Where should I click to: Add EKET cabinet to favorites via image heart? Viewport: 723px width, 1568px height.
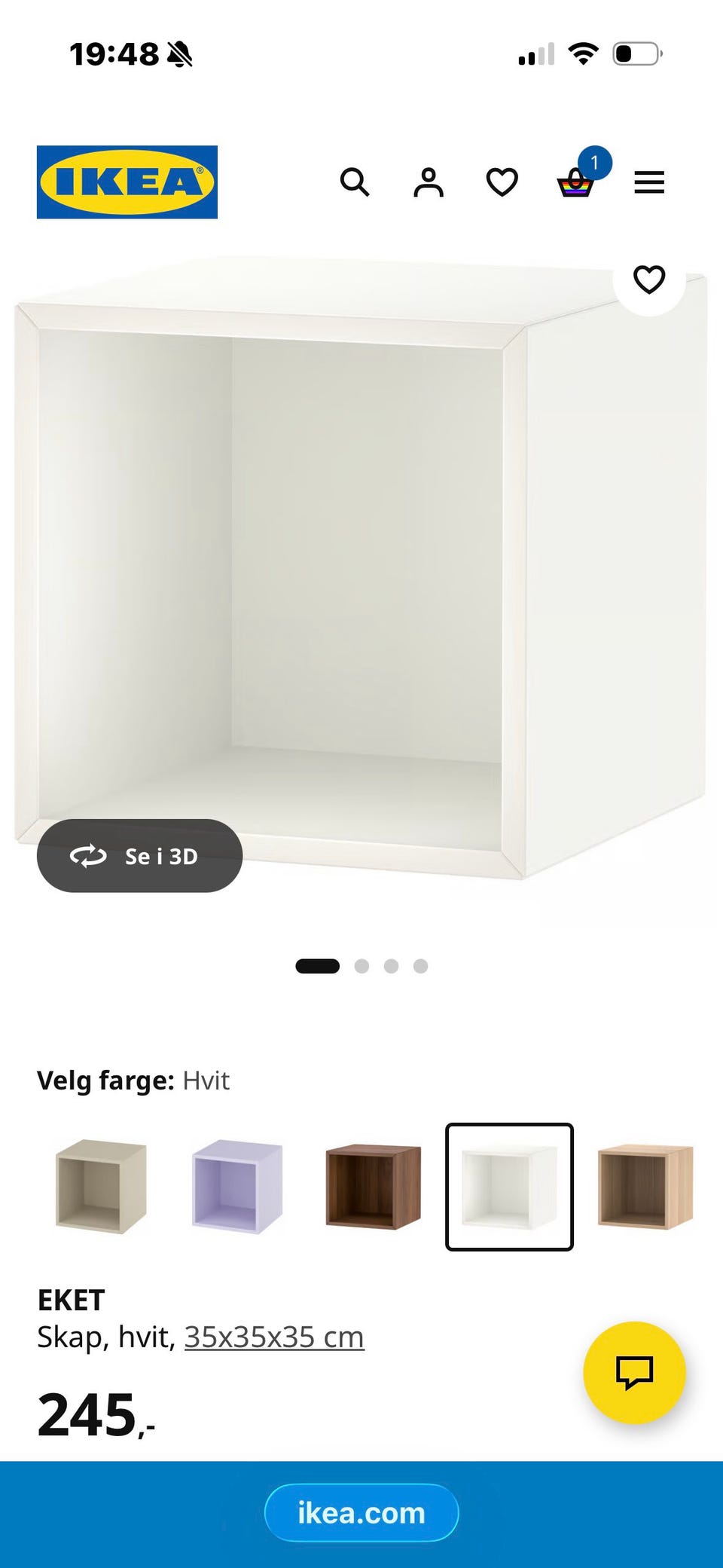(648, 280)
